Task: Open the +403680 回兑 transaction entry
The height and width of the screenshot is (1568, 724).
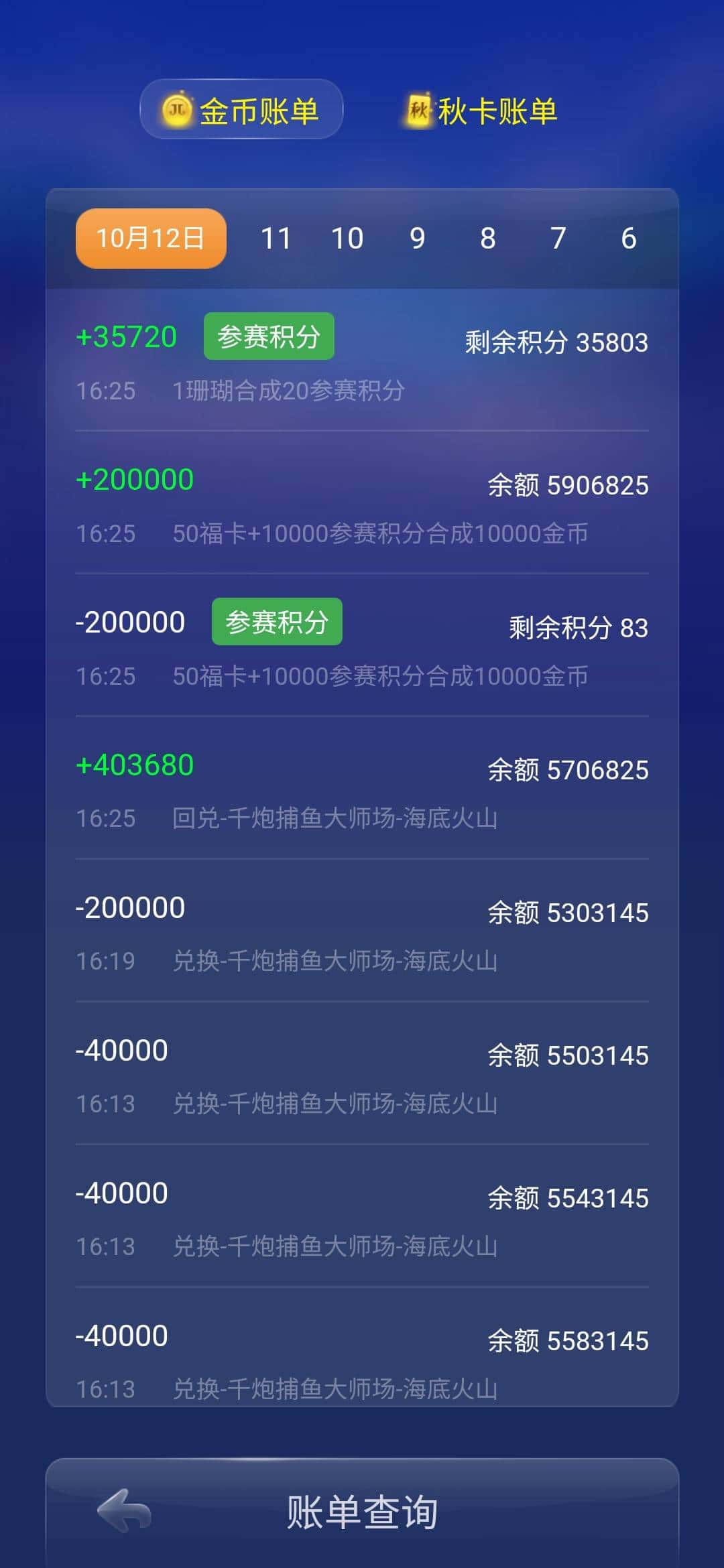Action: tap(362, 791)
